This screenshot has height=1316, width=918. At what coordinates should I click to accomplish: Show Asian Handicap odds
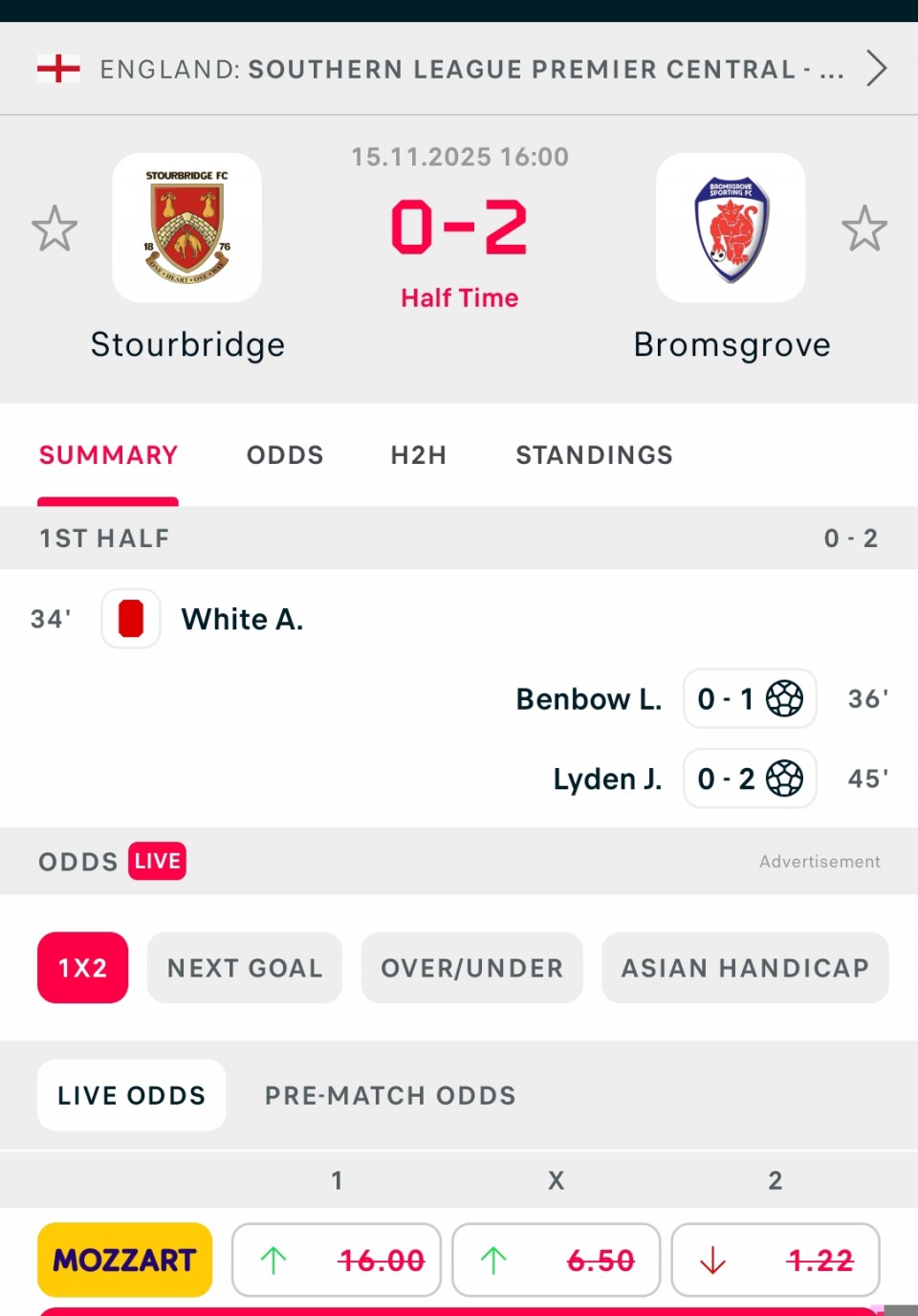pos(745,968)
